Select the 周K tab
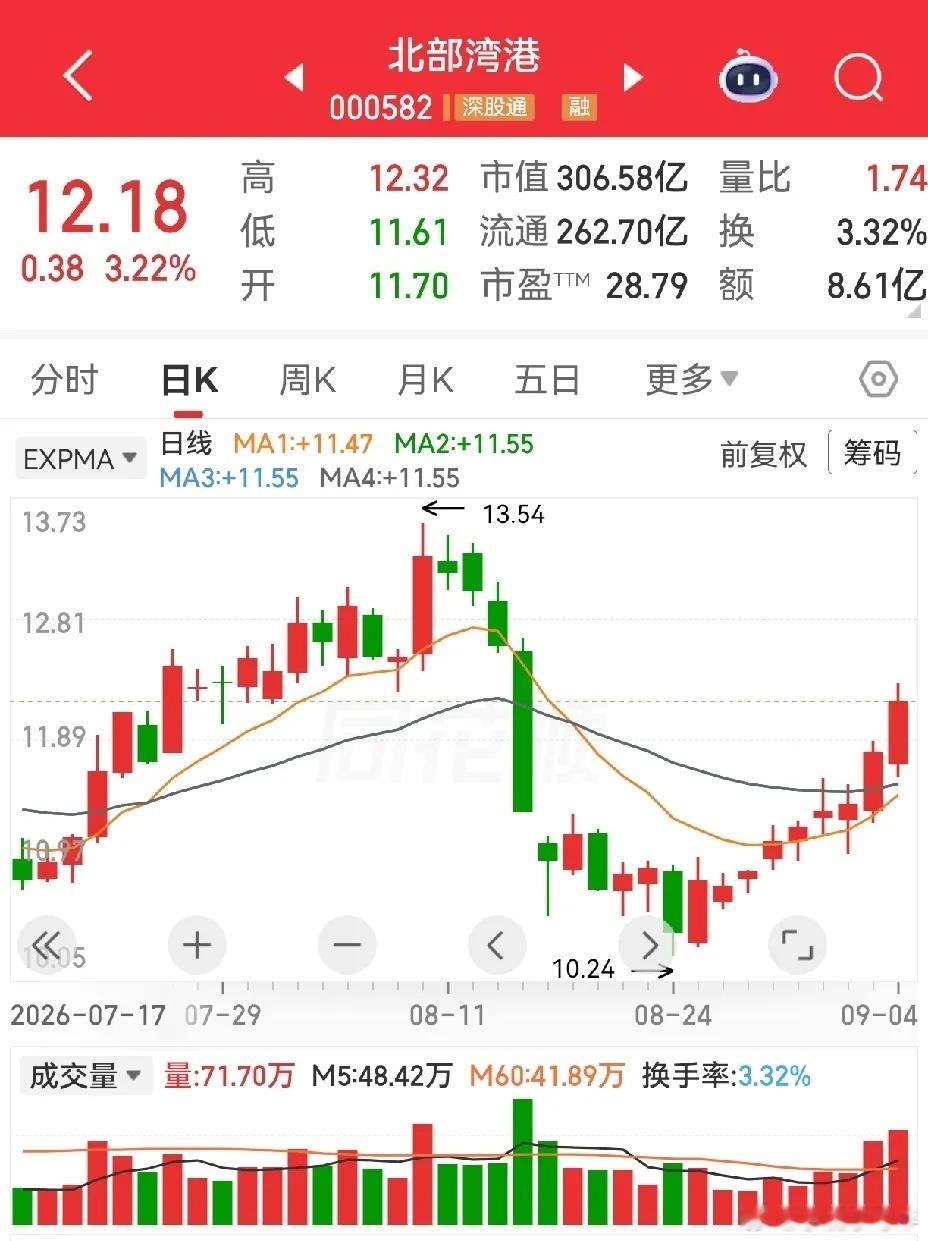928x1241 pixels. (307, 380)
